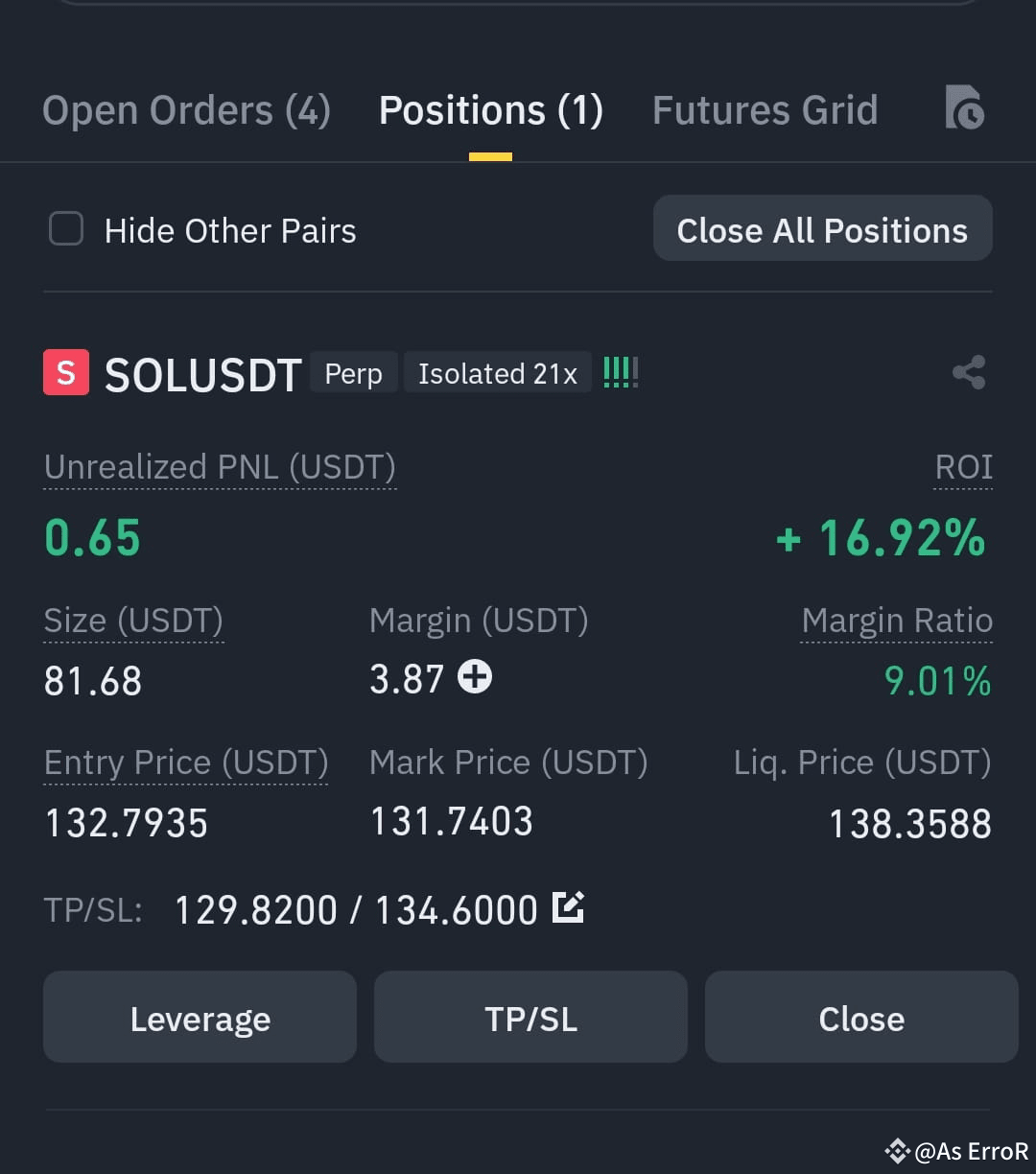This screenshot has width=1036, height=1174.
Task: Open the ROI tooltip
Action: [963, 467]
